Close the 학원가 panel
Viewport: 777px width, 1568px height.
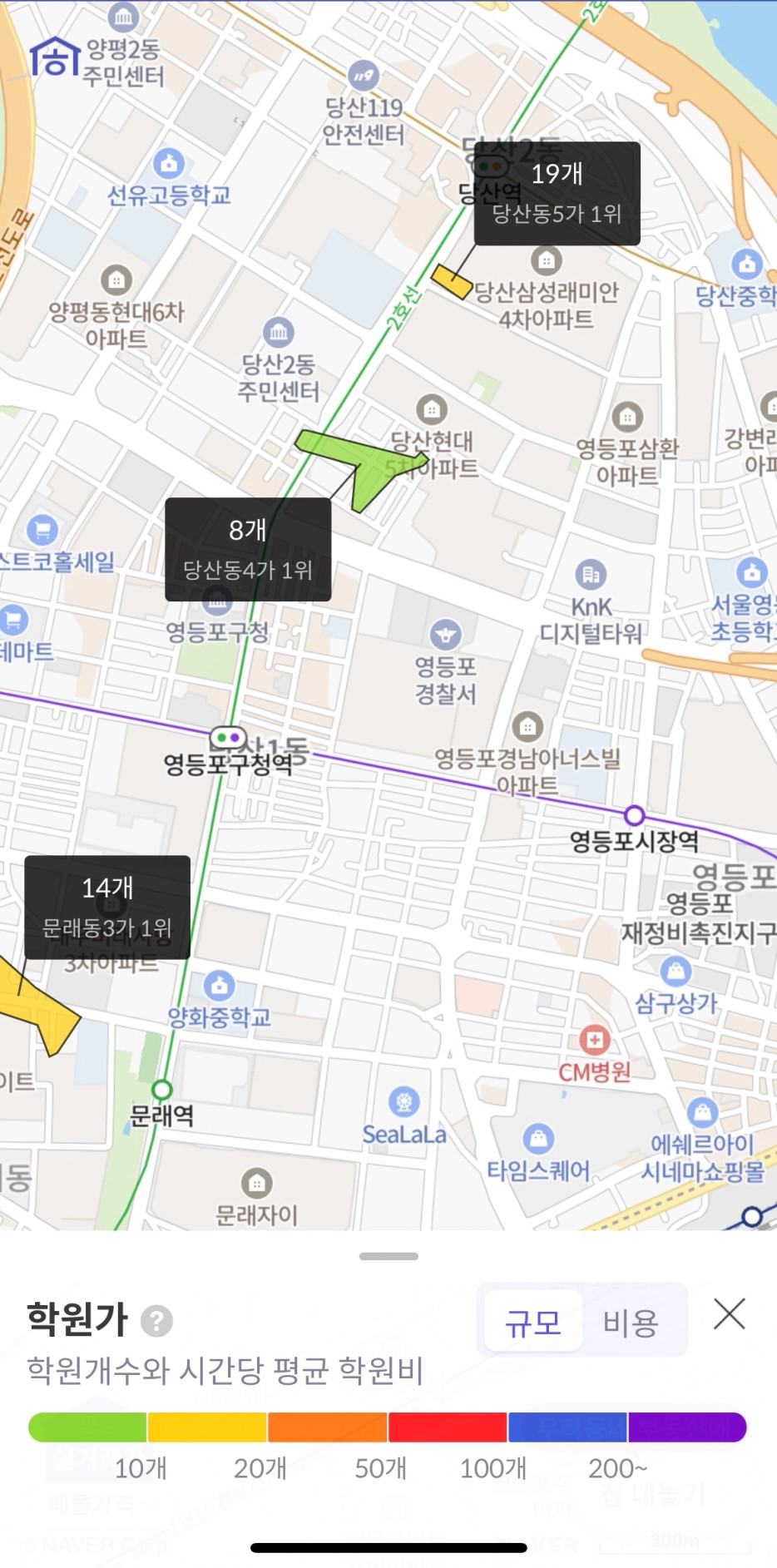(730, 1314)
